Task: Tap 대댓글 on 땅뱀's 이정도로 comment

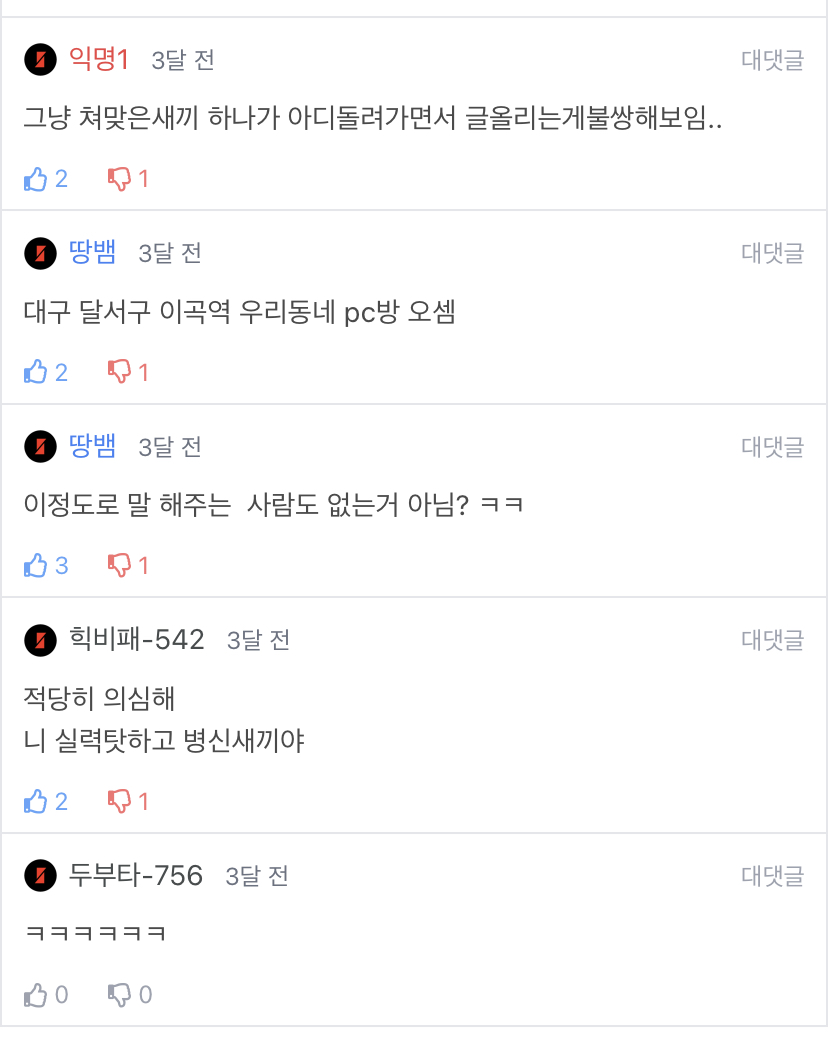Action: coord(772,446)
